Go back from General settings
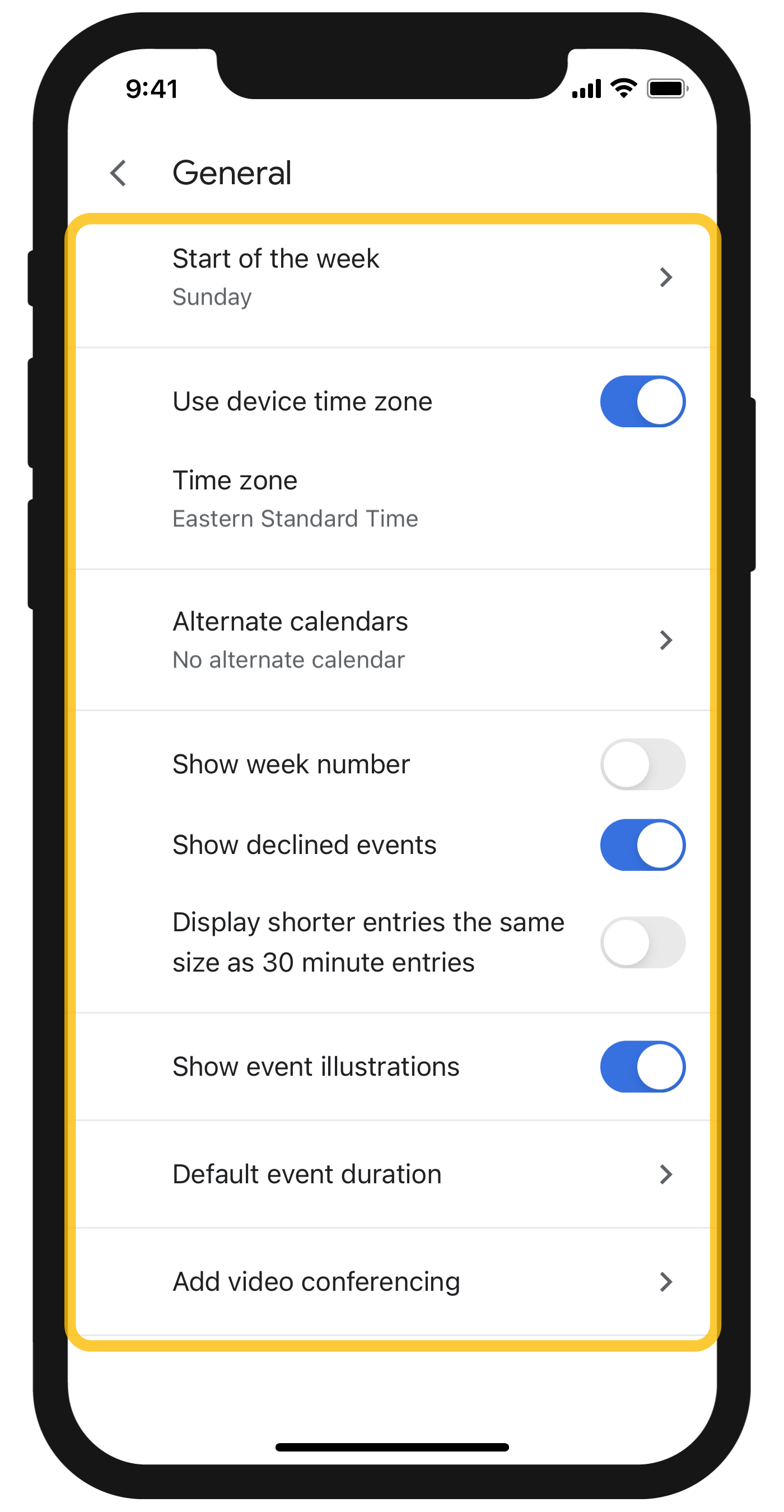This screenshot has width=784, height=1512. (119, 173)
